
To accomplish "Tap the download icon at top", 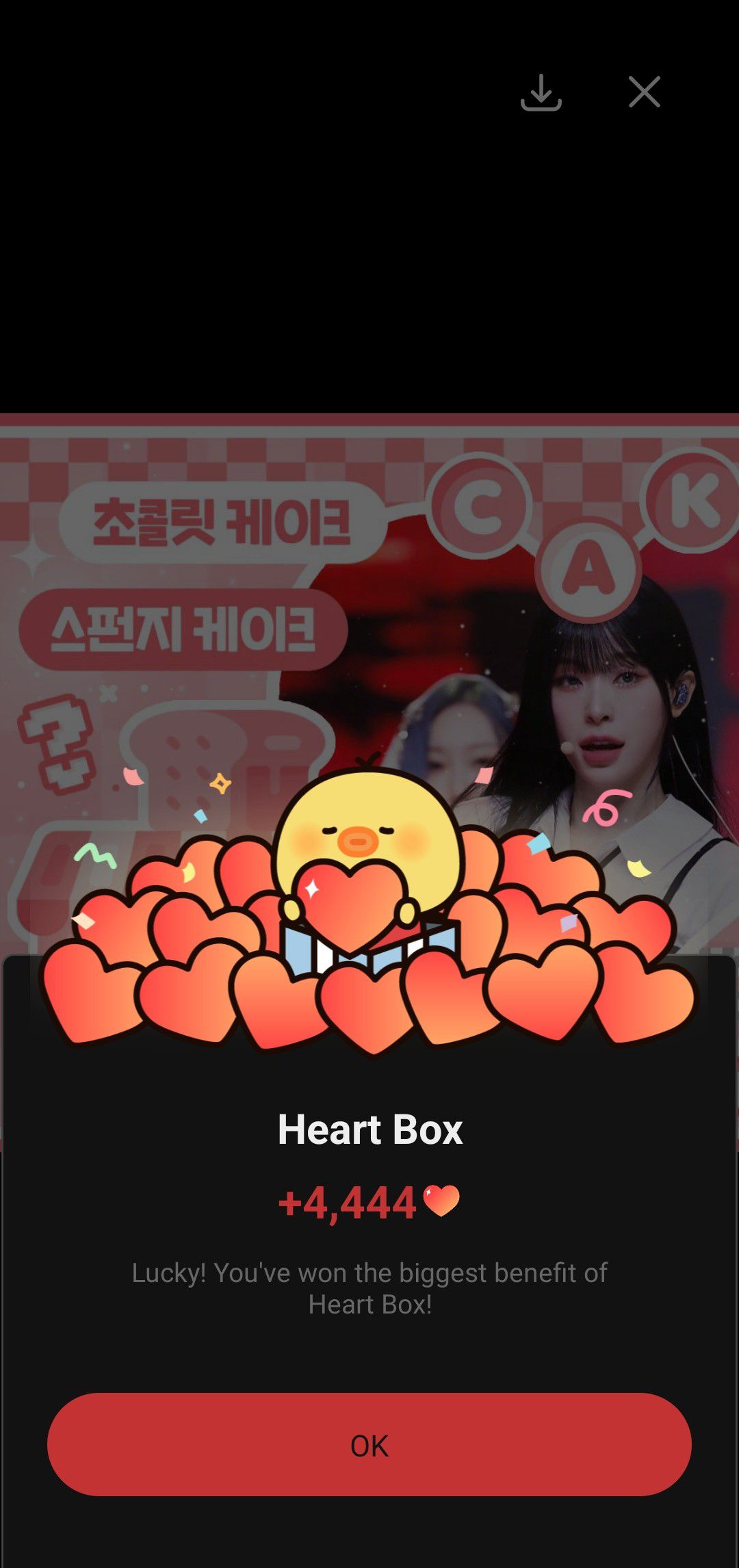I will tap(541, 92).
